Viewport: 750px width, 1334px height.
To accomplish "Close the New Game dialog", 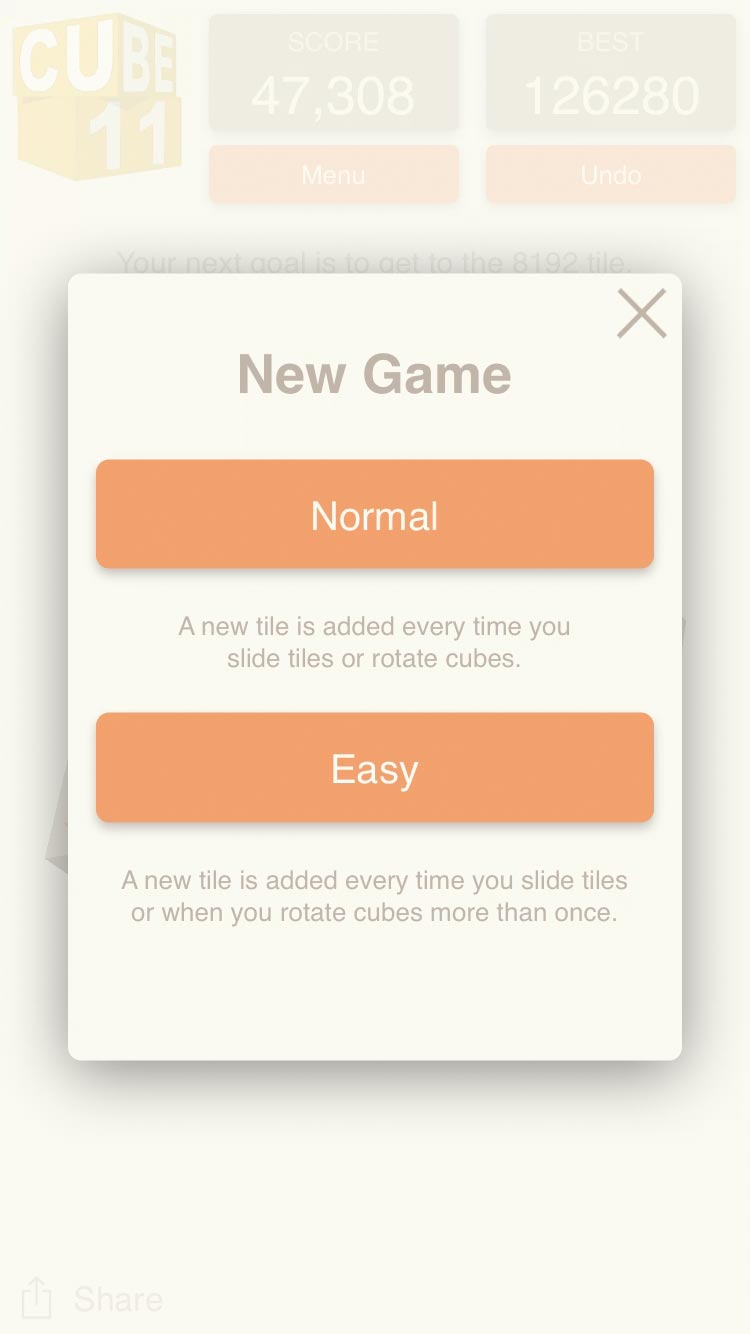I will (x=641, y=314).
